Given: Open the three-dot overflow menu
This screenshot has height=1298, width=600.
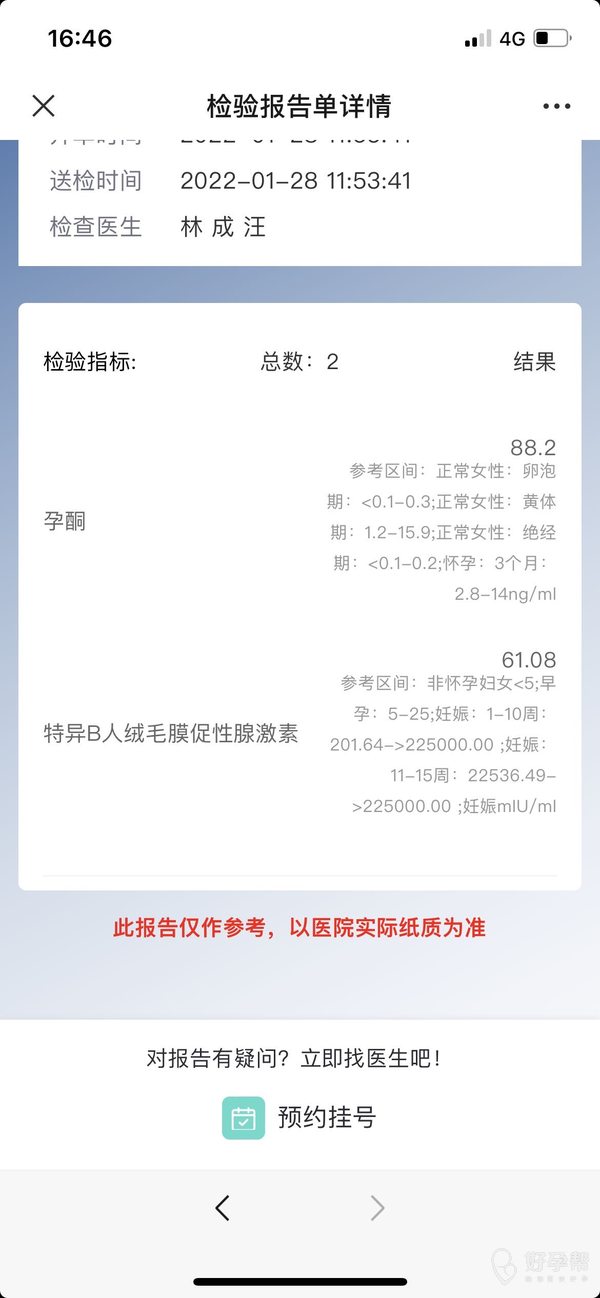Looking at the screenshot, I should [556, 106].
